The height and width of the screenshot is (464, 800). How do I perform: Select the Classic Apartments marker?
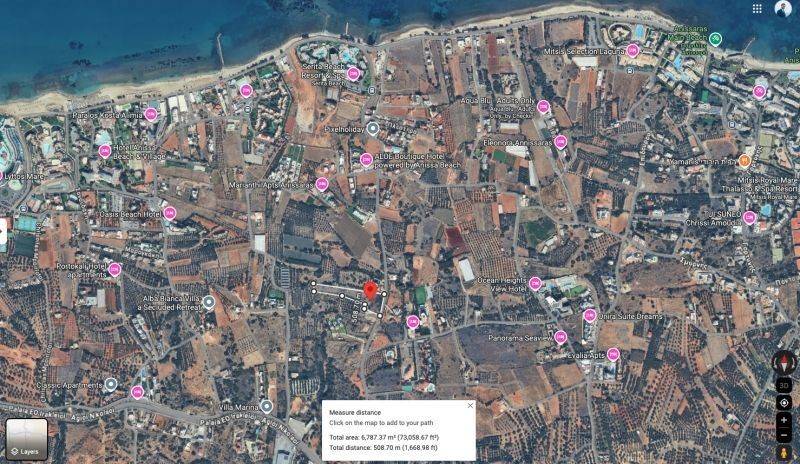click(111, 384)
